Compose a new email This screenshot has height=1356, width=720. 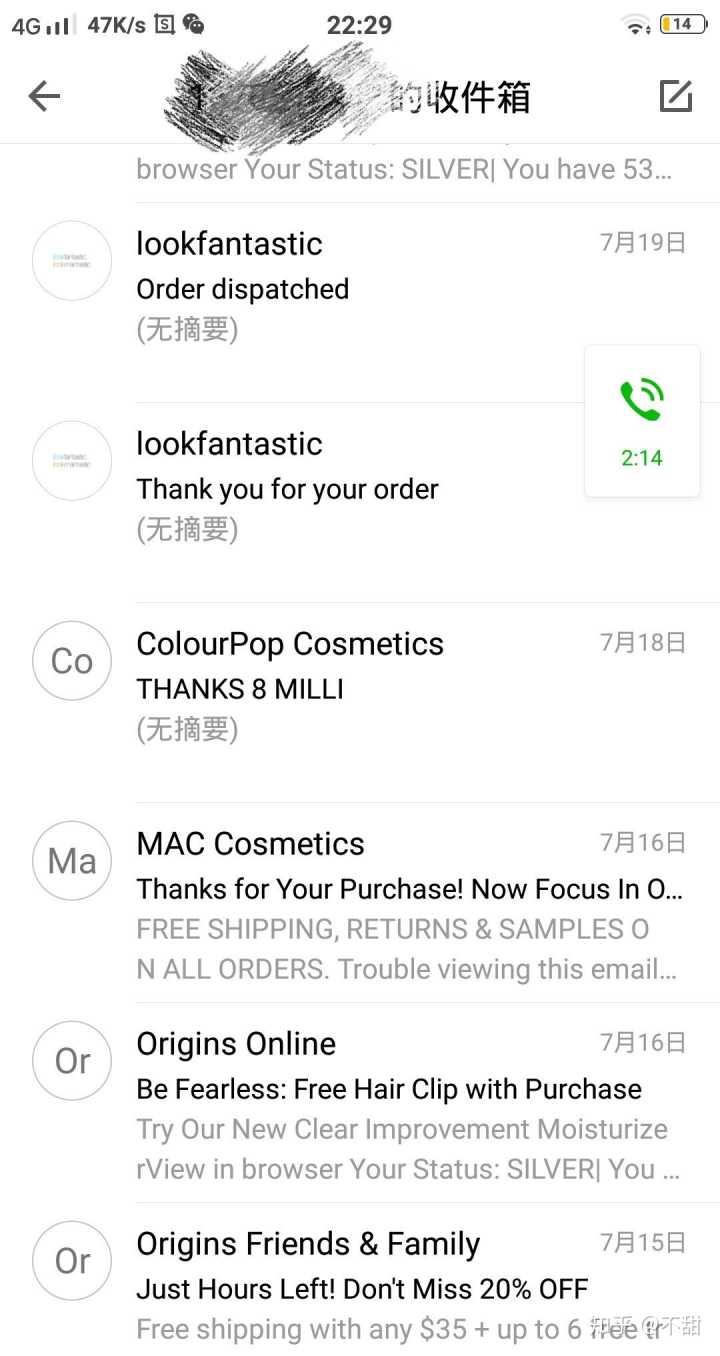pyautogui.click(x=676, y=96)
